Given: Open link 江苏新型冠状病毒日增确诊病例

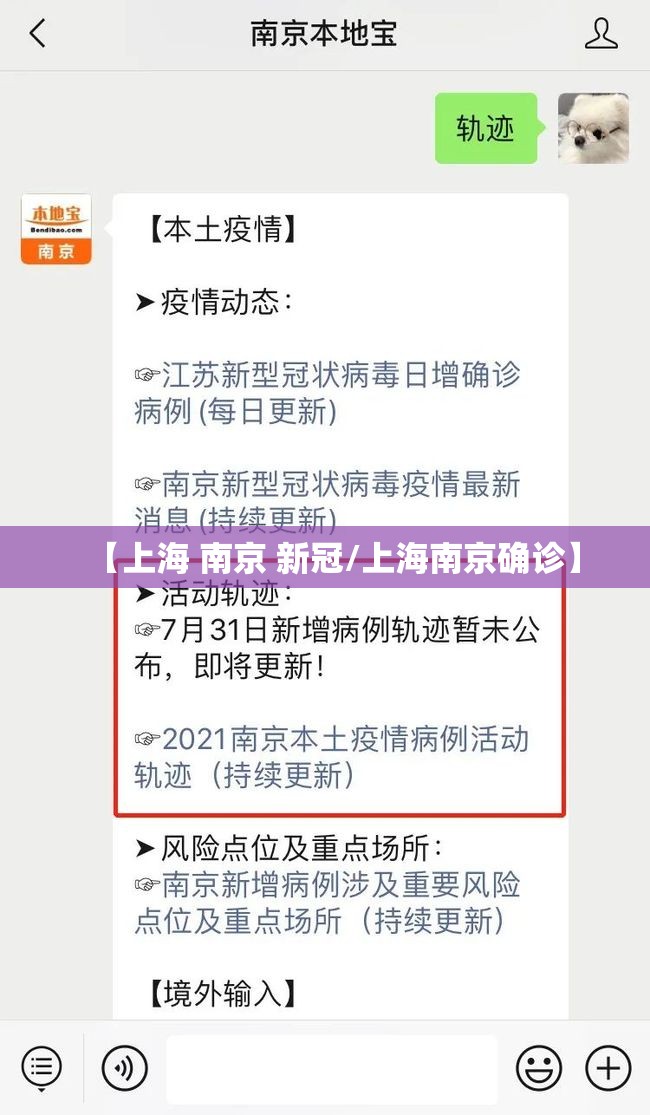Looking at the screenshot, I should [x=327, y=392].
